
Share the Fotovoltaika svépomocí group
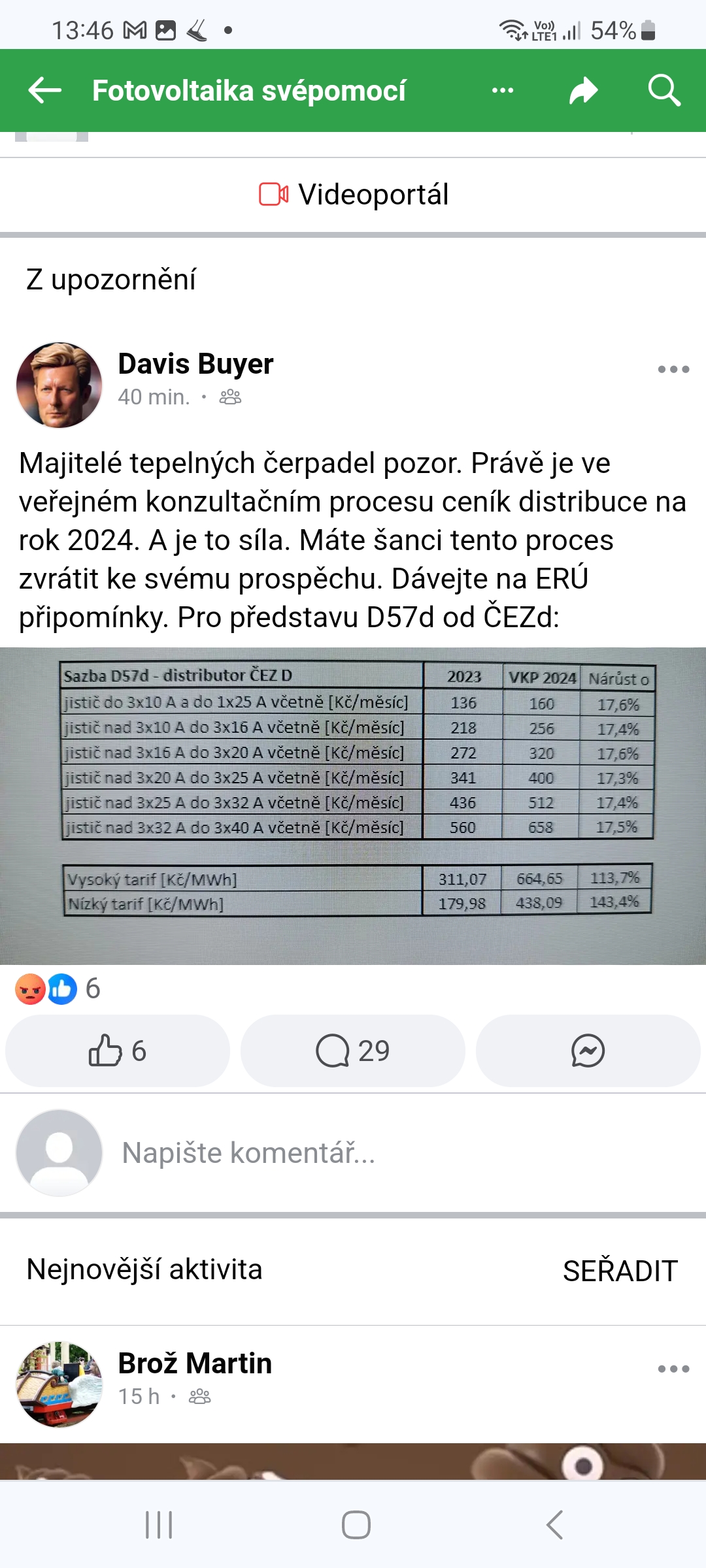[583, 90]
